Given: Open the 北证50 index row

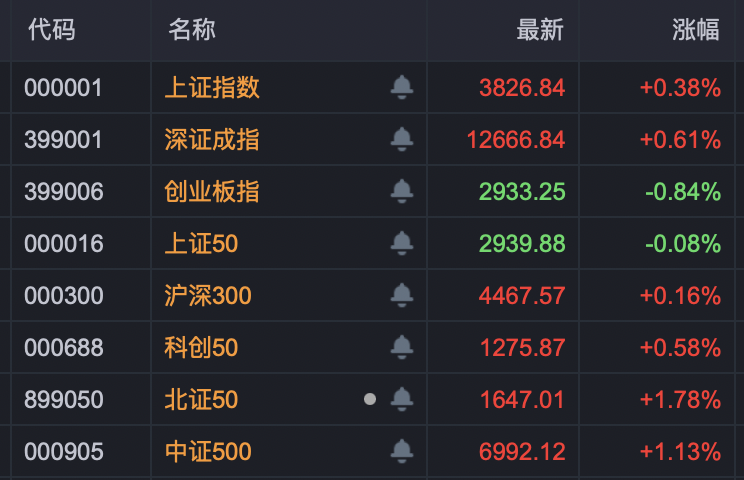Looking at the screenshot, I should 201,400.
